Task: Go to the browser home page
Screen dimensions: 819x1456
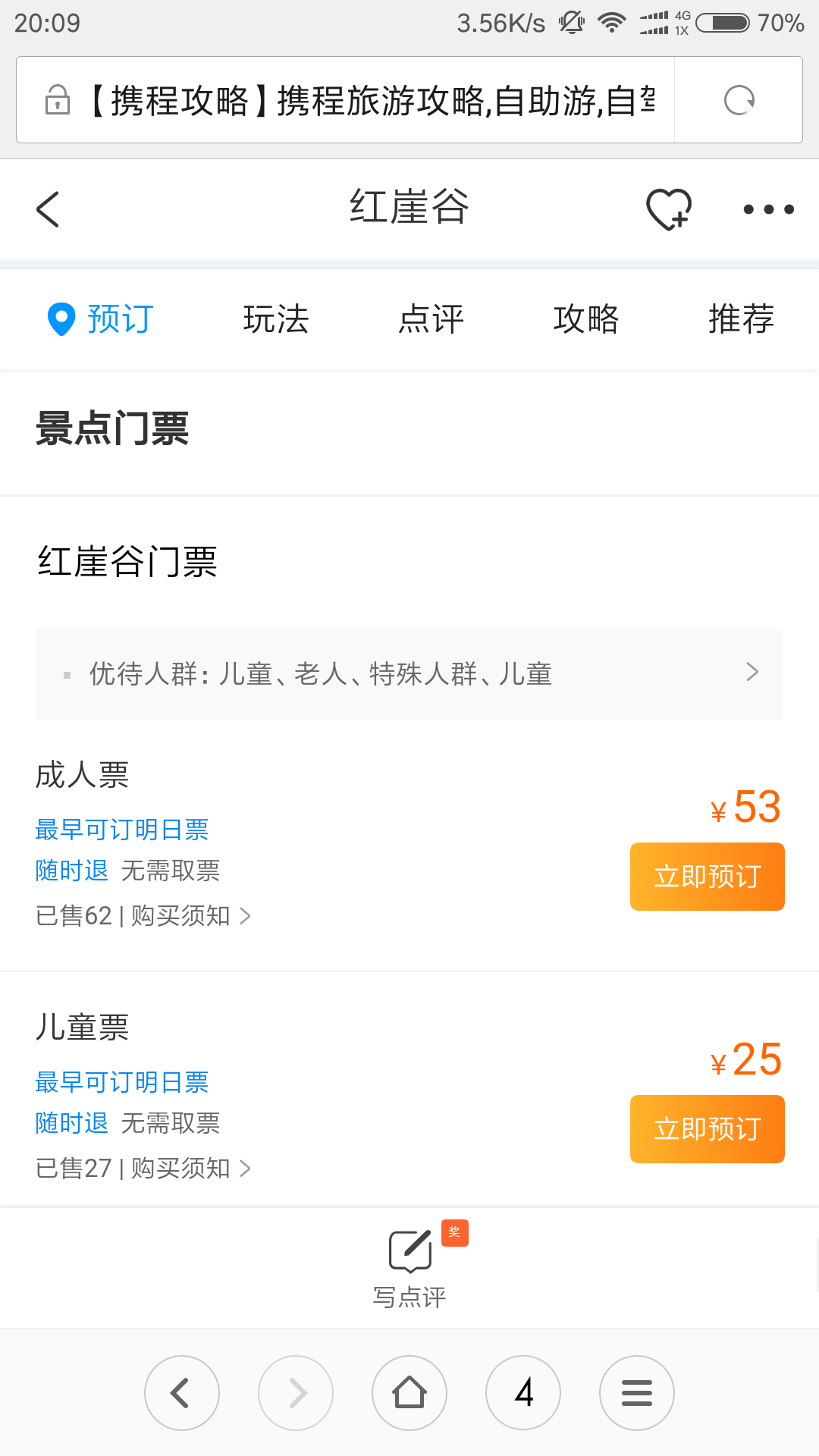Action: (409, 1393)
